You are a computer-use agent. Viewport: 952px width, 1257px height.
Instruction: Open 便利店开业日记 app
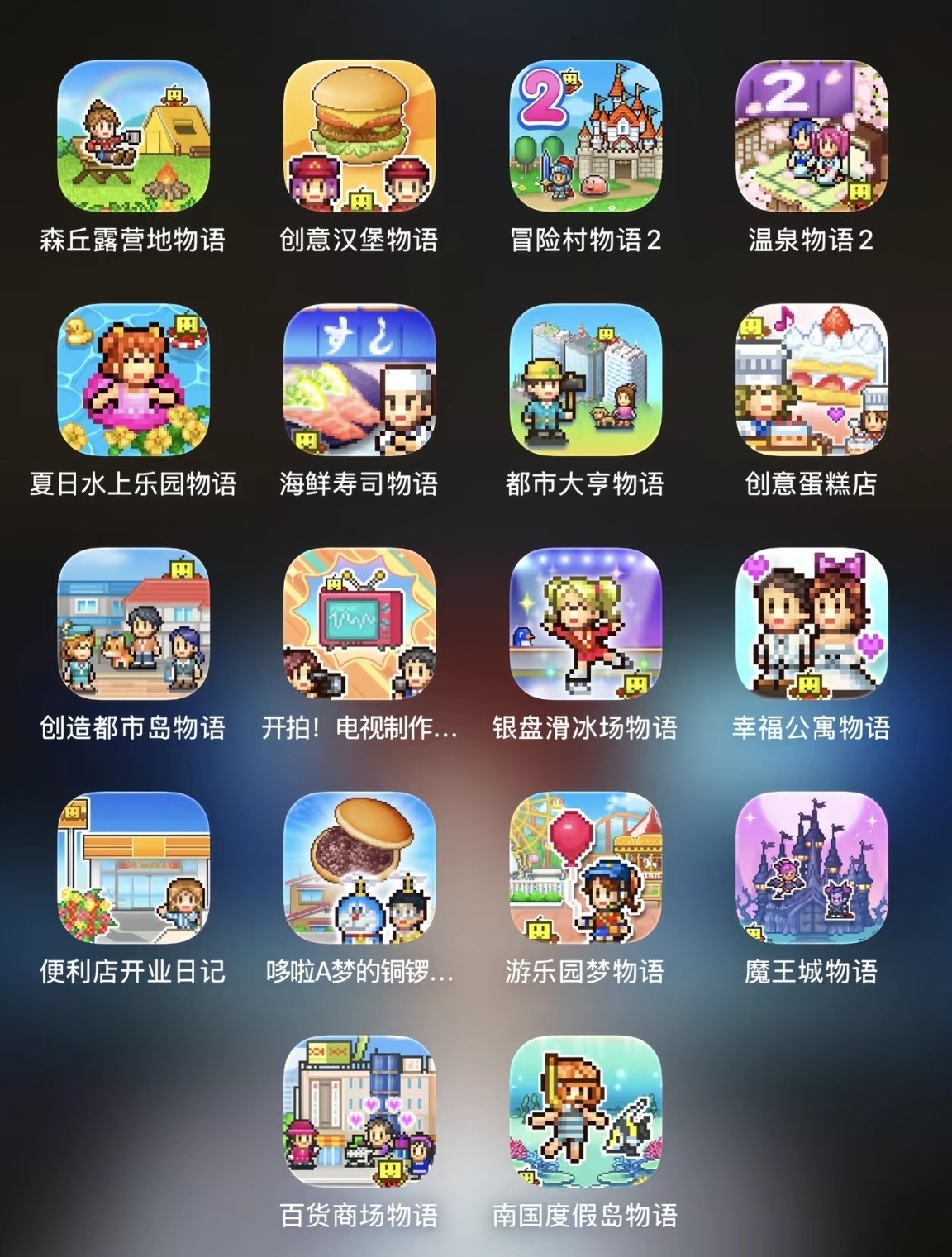tap(133, 867)
